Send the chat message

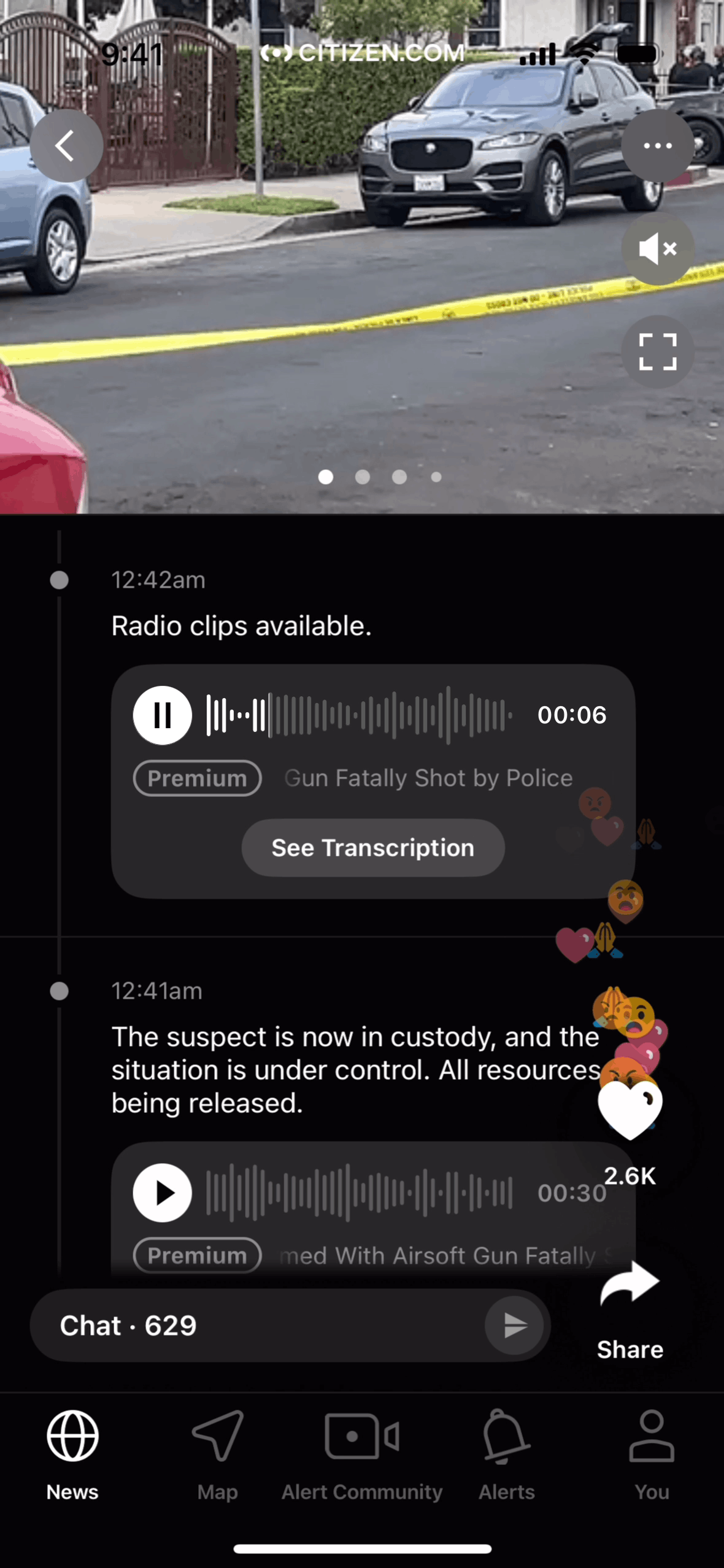pos(514,1325)
